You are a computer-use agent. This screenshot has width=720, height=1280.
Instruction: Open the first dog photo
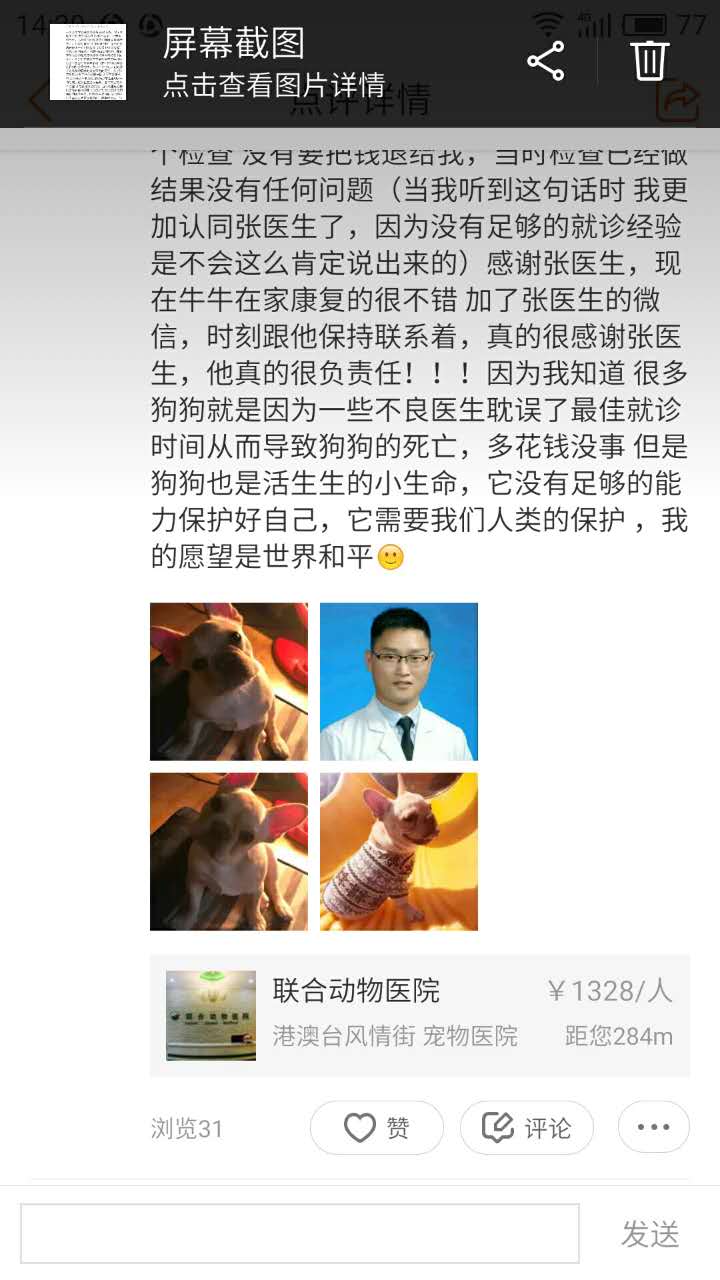coord(229,682)
